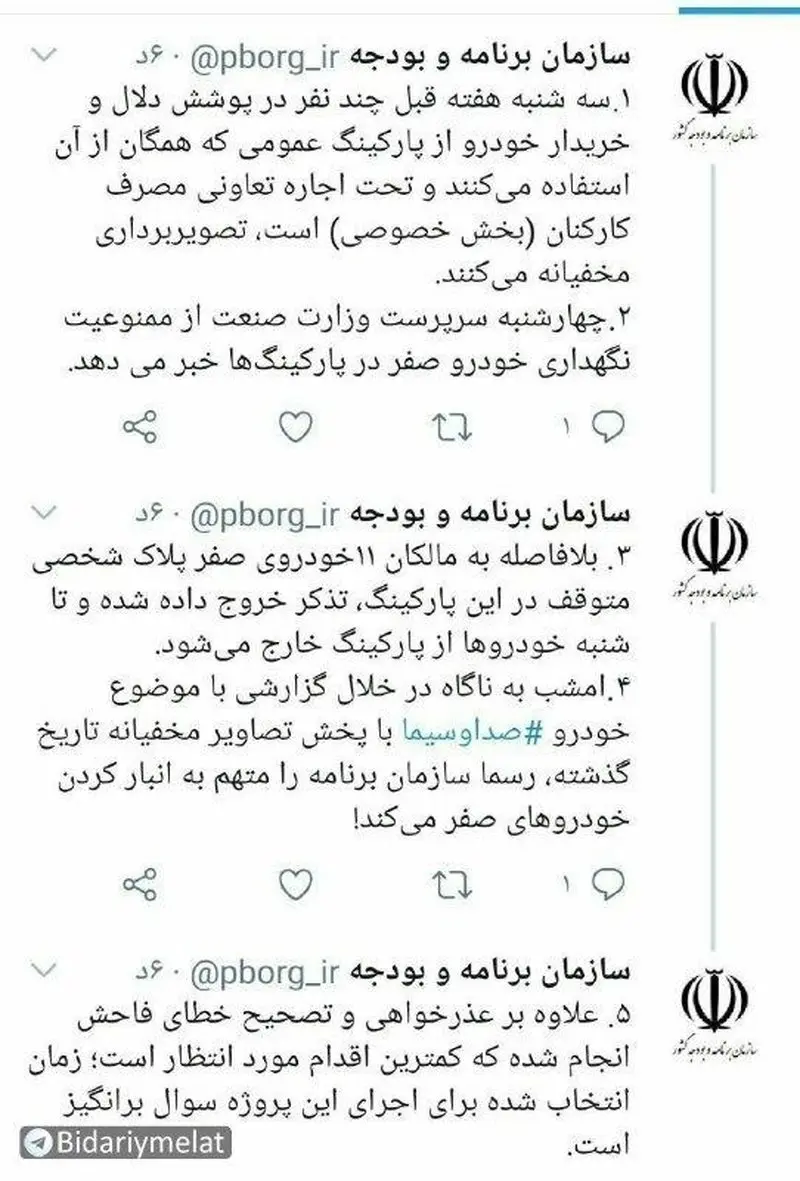800x1181 pixels.
Task: Retweet the tweet starting with ۳. بلافاصله
Action: pos(455,884)
